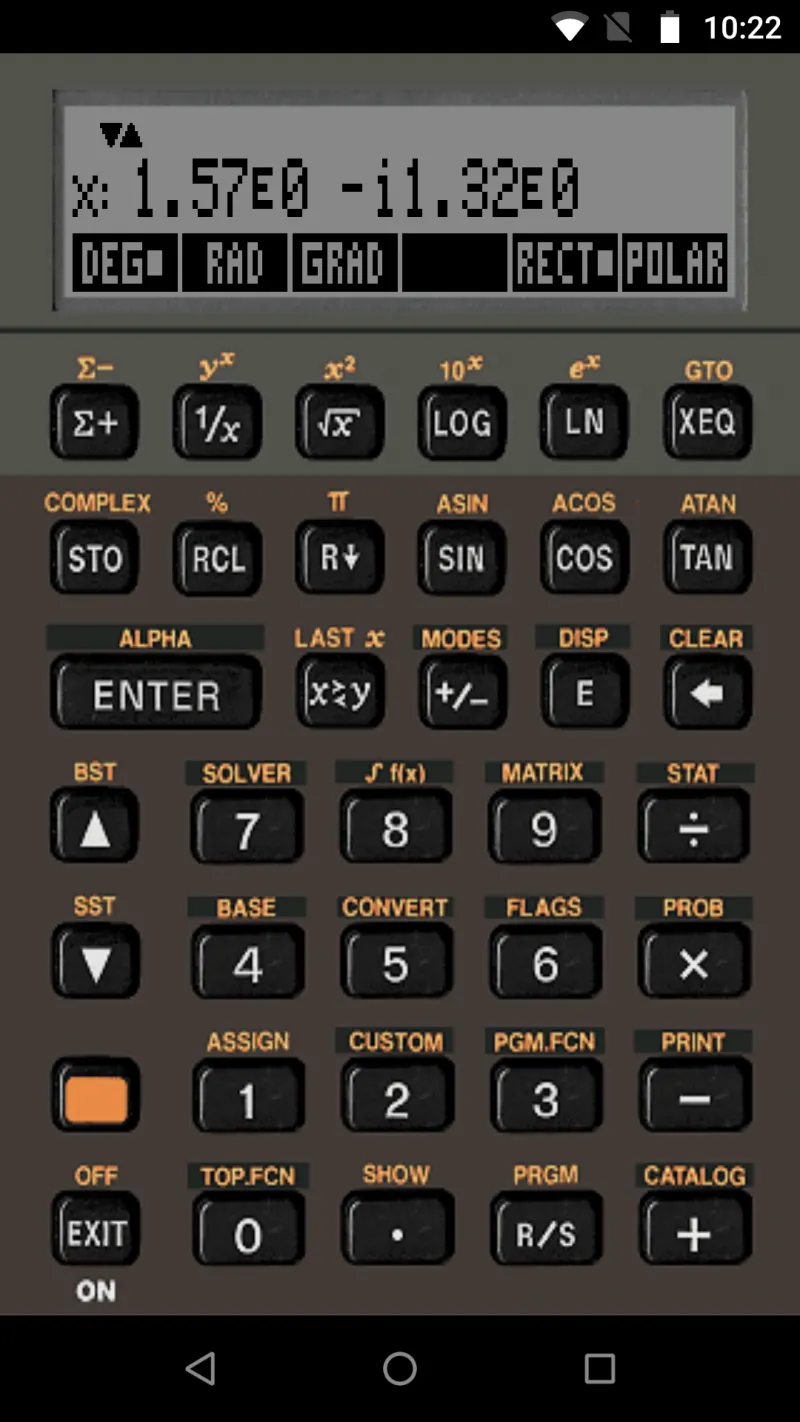Tap the square root key

click(340, 423)
